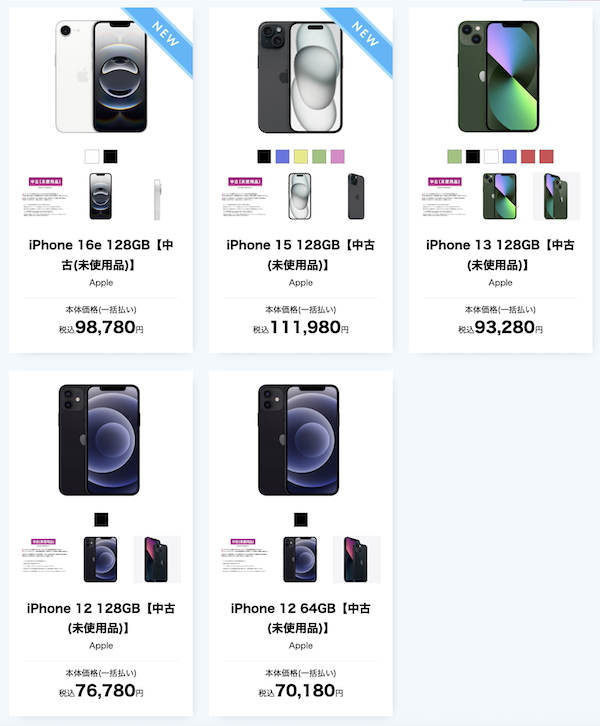Pick the blue color swatch for iPhone 15
This screenshot has width=600, height=726.
[282, 157]
